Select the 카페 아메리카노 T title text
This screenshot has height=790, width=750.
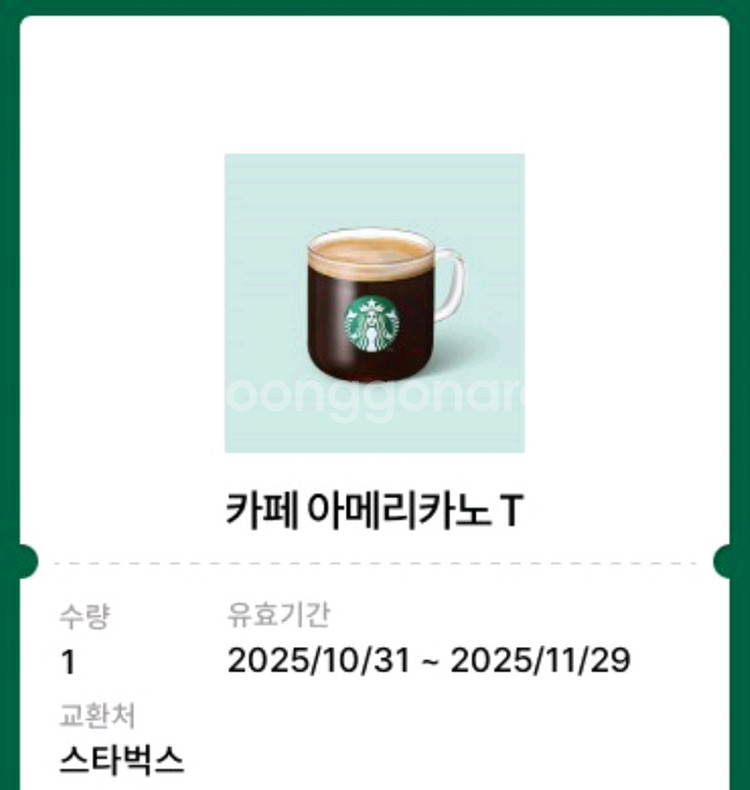(374, 510)
